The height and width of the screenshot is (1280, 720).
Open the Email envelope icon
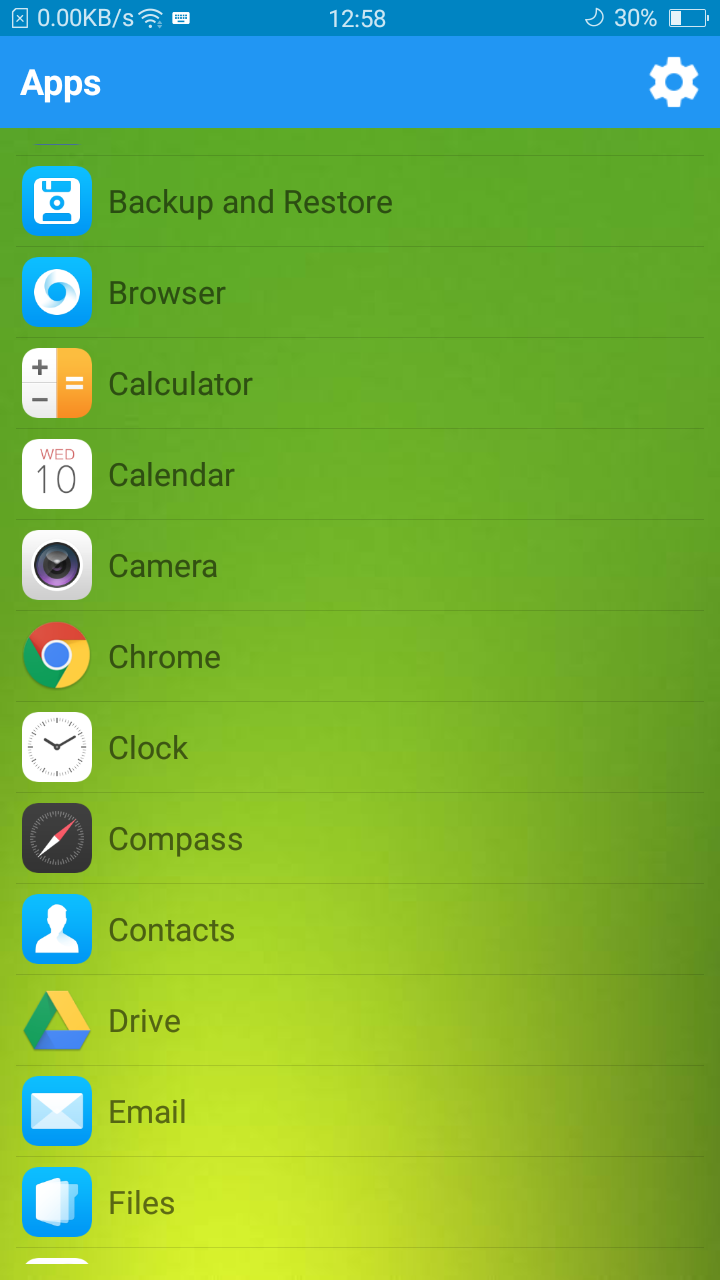pyautogui.click(x=57, y=1111)
